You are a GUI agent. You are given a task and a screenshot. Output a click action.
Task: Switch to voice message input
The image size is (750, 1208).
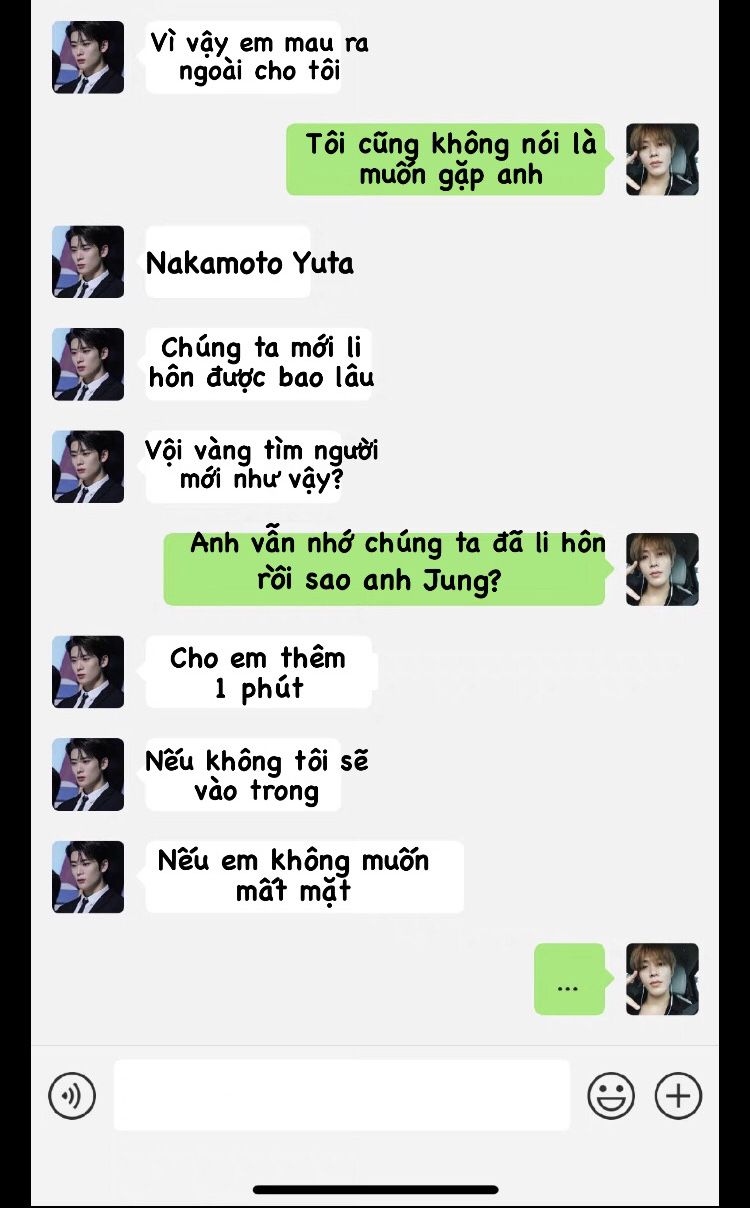tap(72, 1096)
